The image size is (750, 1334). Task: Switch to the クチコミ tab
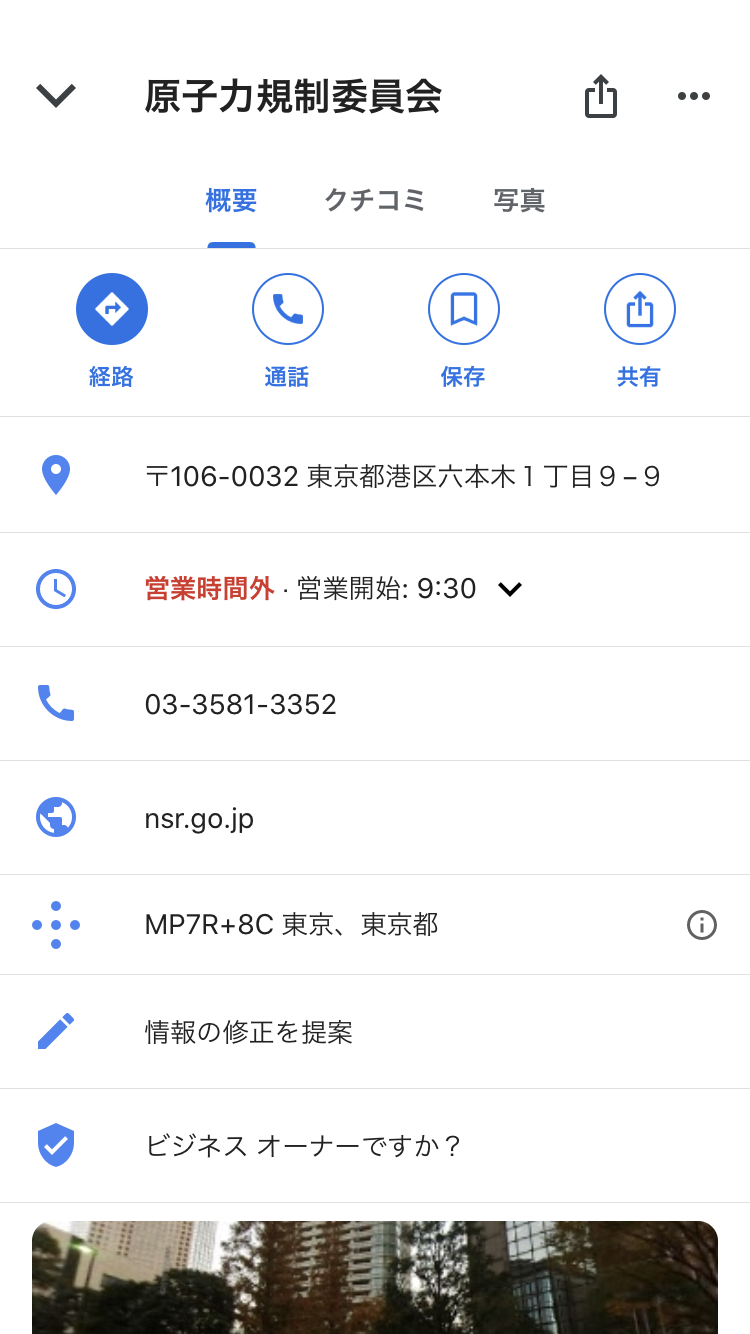pyautogui.click(x=375, y=201)
